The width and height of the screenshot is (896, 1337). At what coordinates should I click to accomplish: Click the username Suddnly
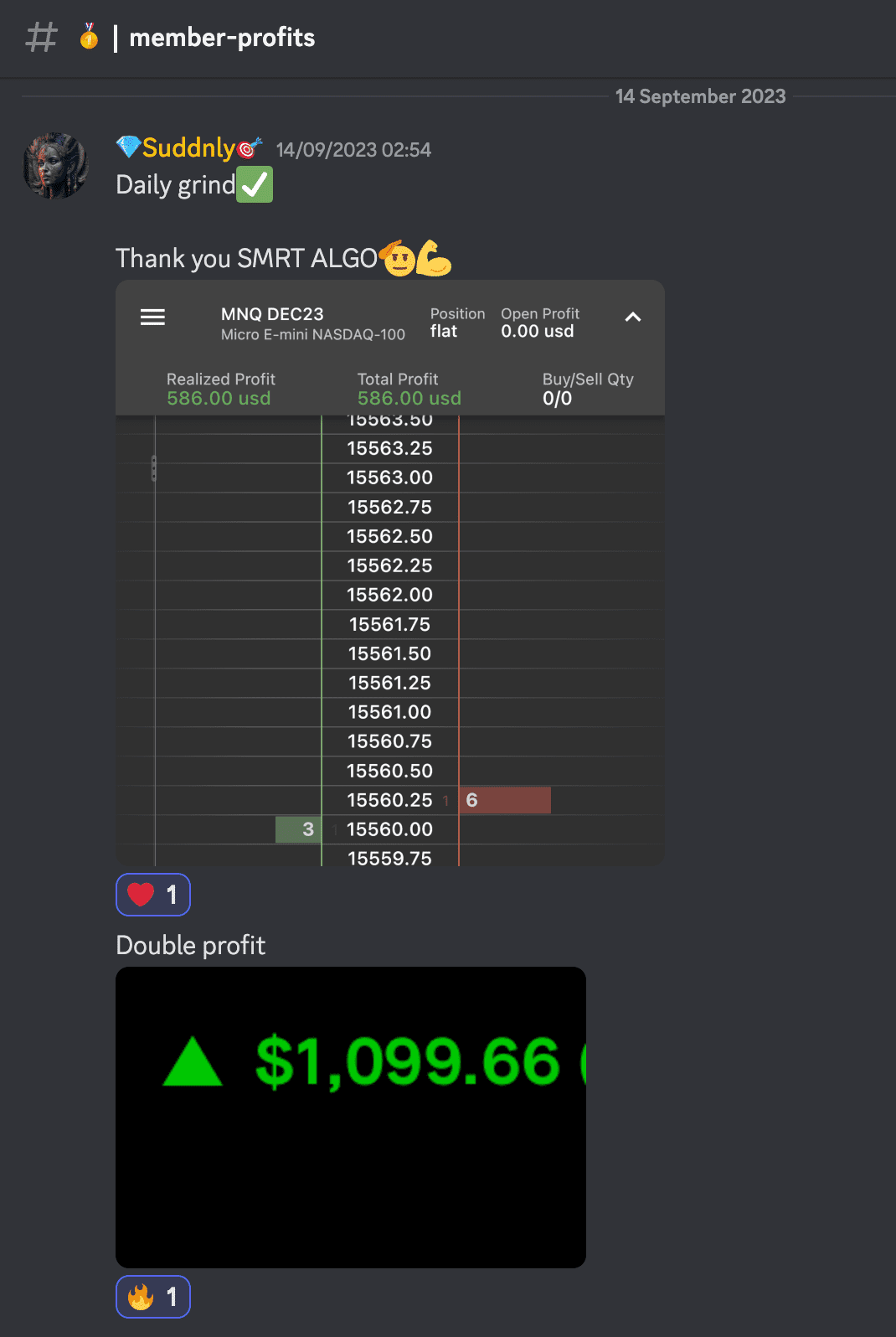[x=188, y=147]
